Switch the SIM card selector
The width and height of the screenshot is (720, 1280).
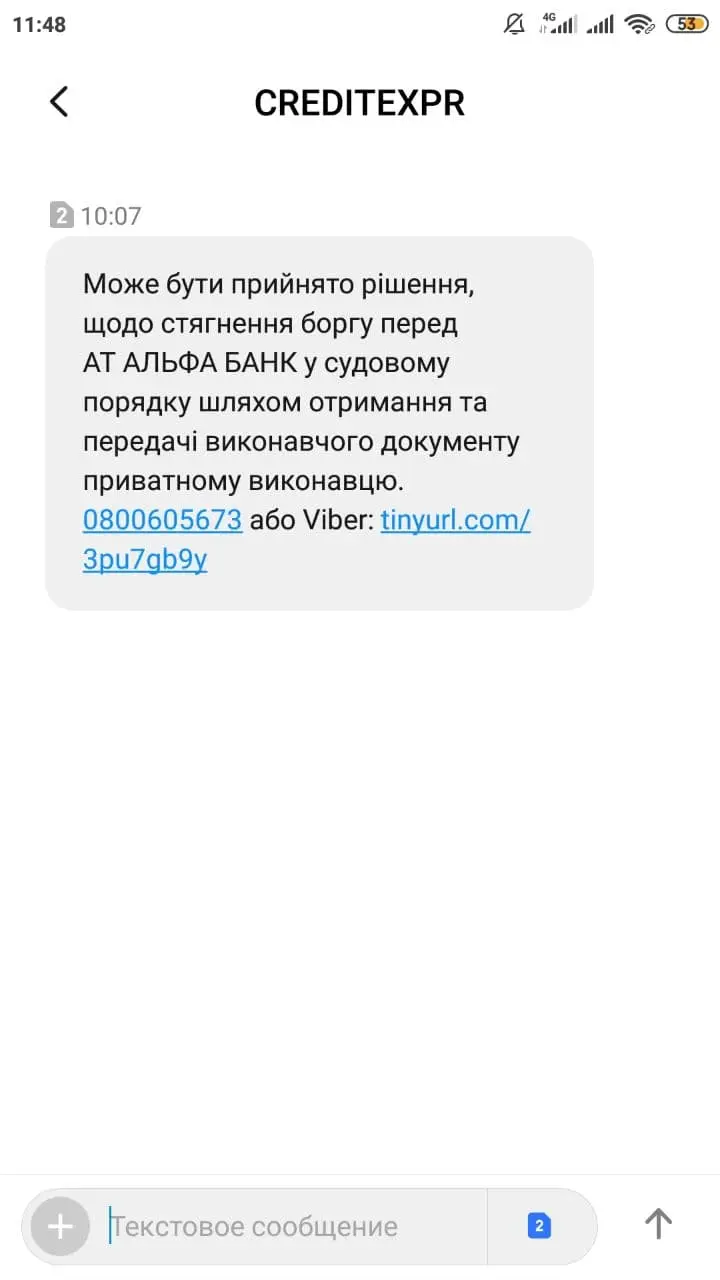[539, 1226]
